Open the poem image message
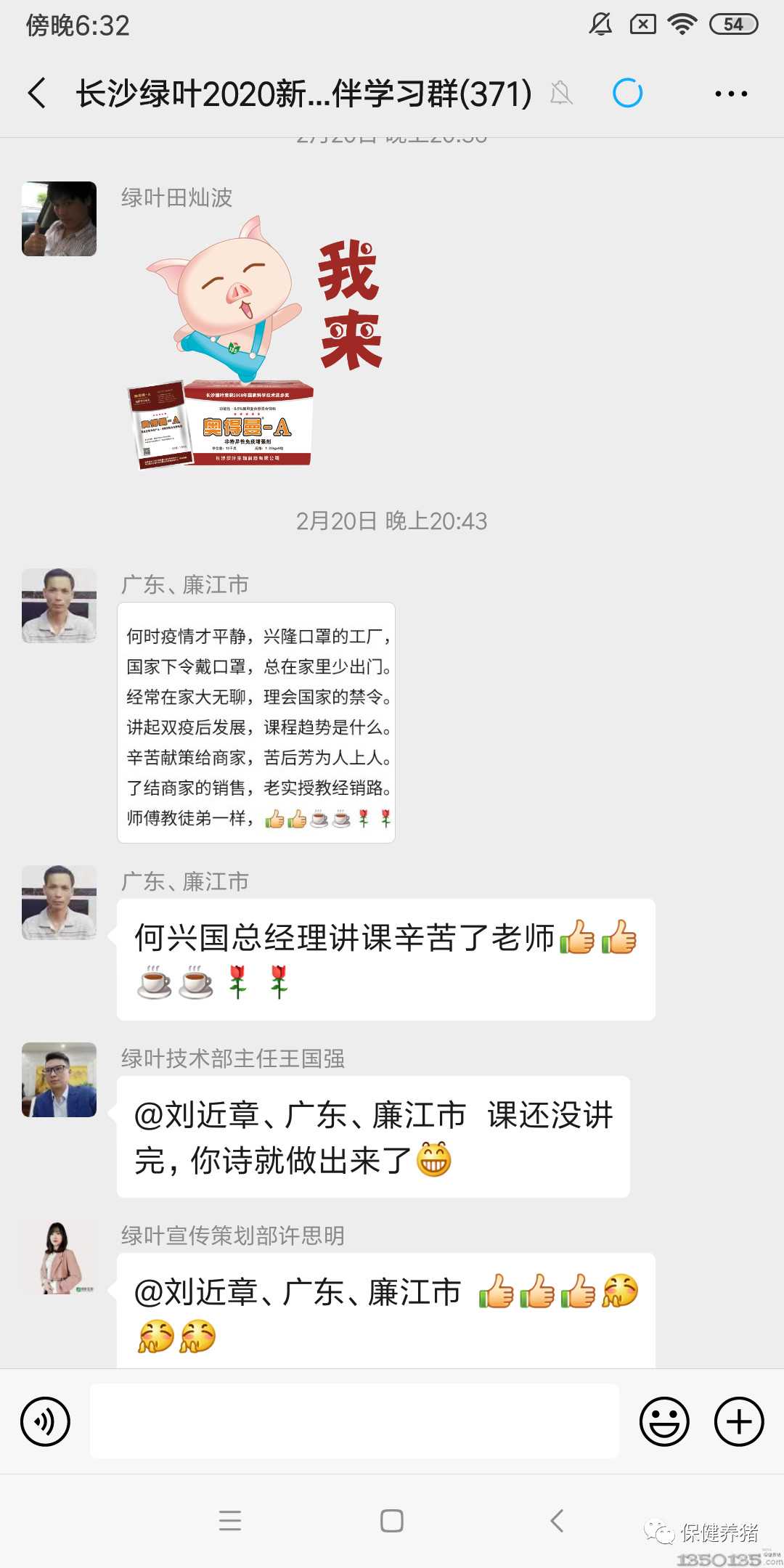 (256, 722)
